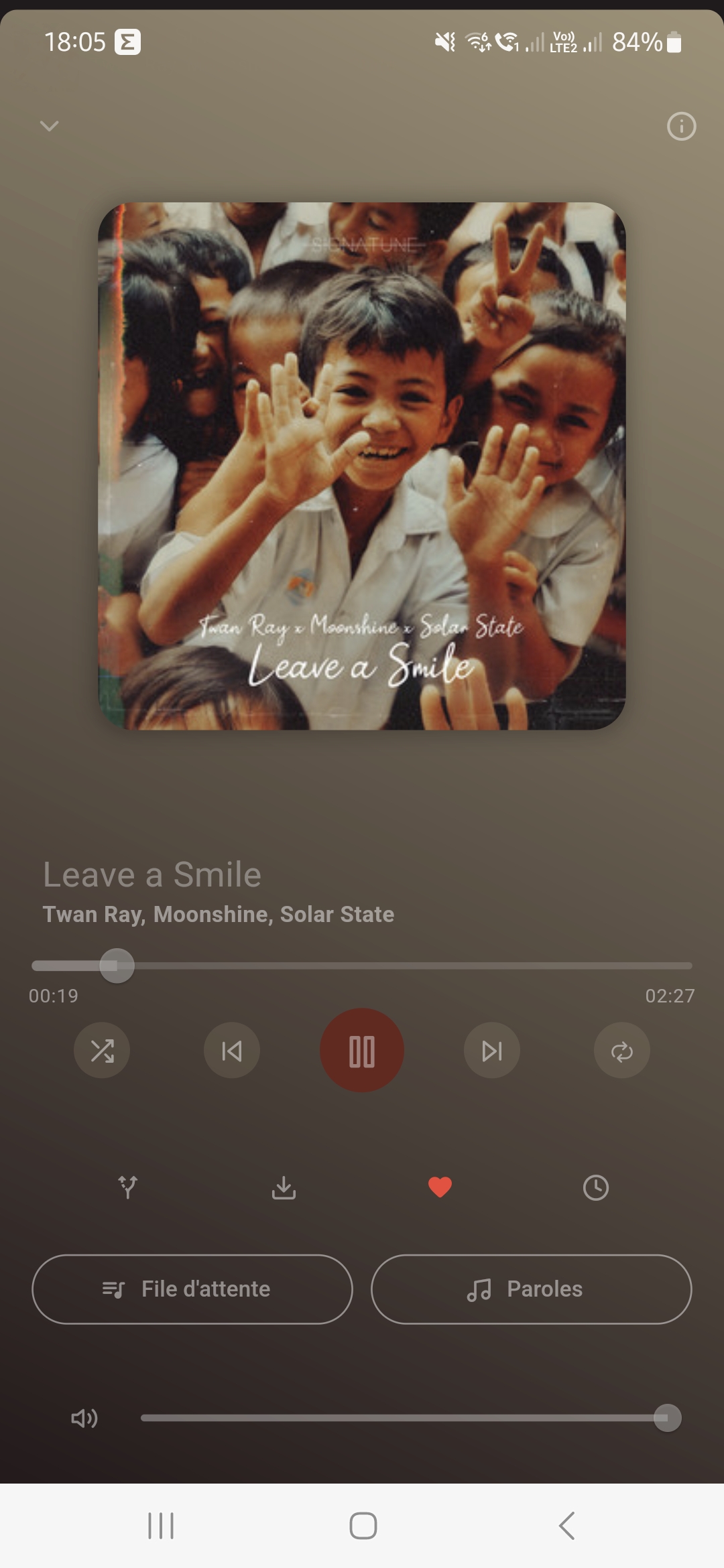Collapse the player with the down chevron
Viewport: 724px width, 1568px height.
pos(50,126)
